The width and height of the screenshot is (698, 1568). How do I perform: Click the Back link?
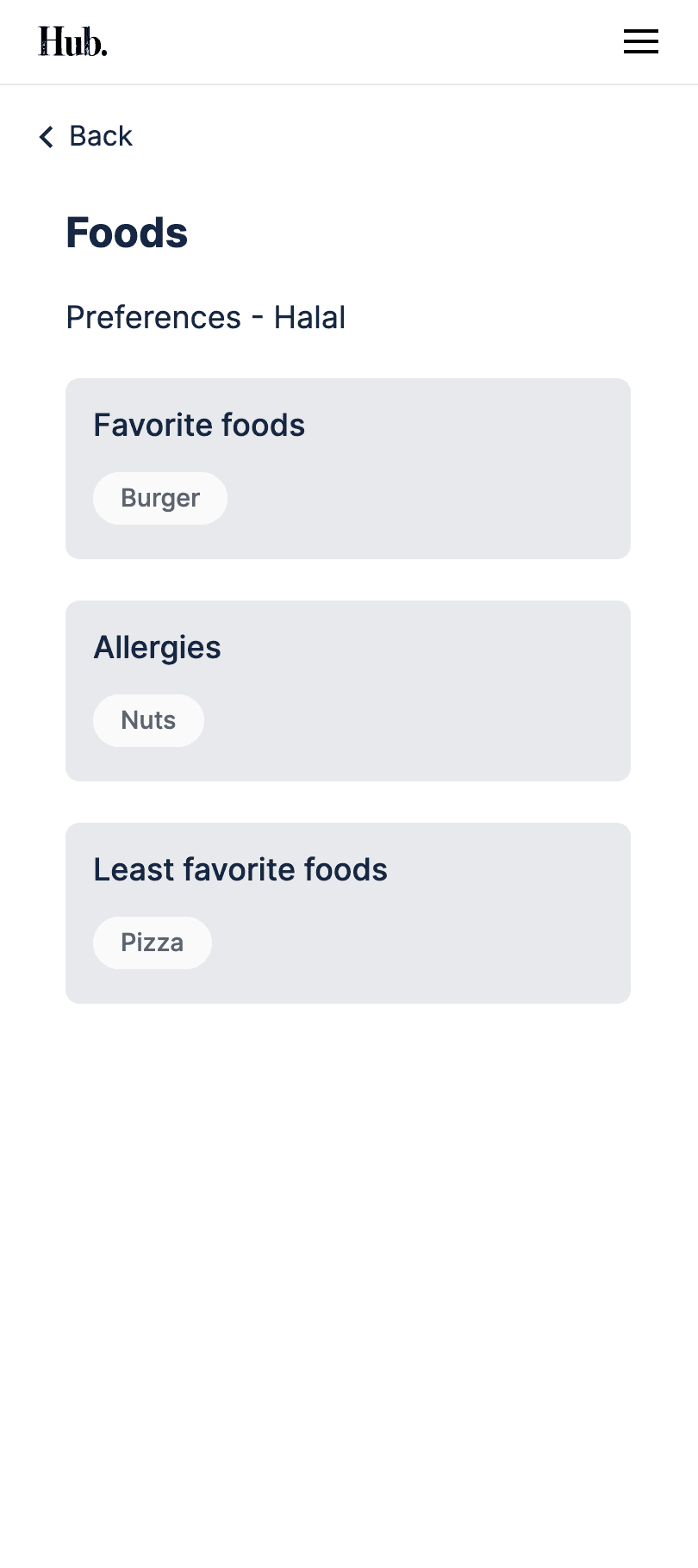100,136
